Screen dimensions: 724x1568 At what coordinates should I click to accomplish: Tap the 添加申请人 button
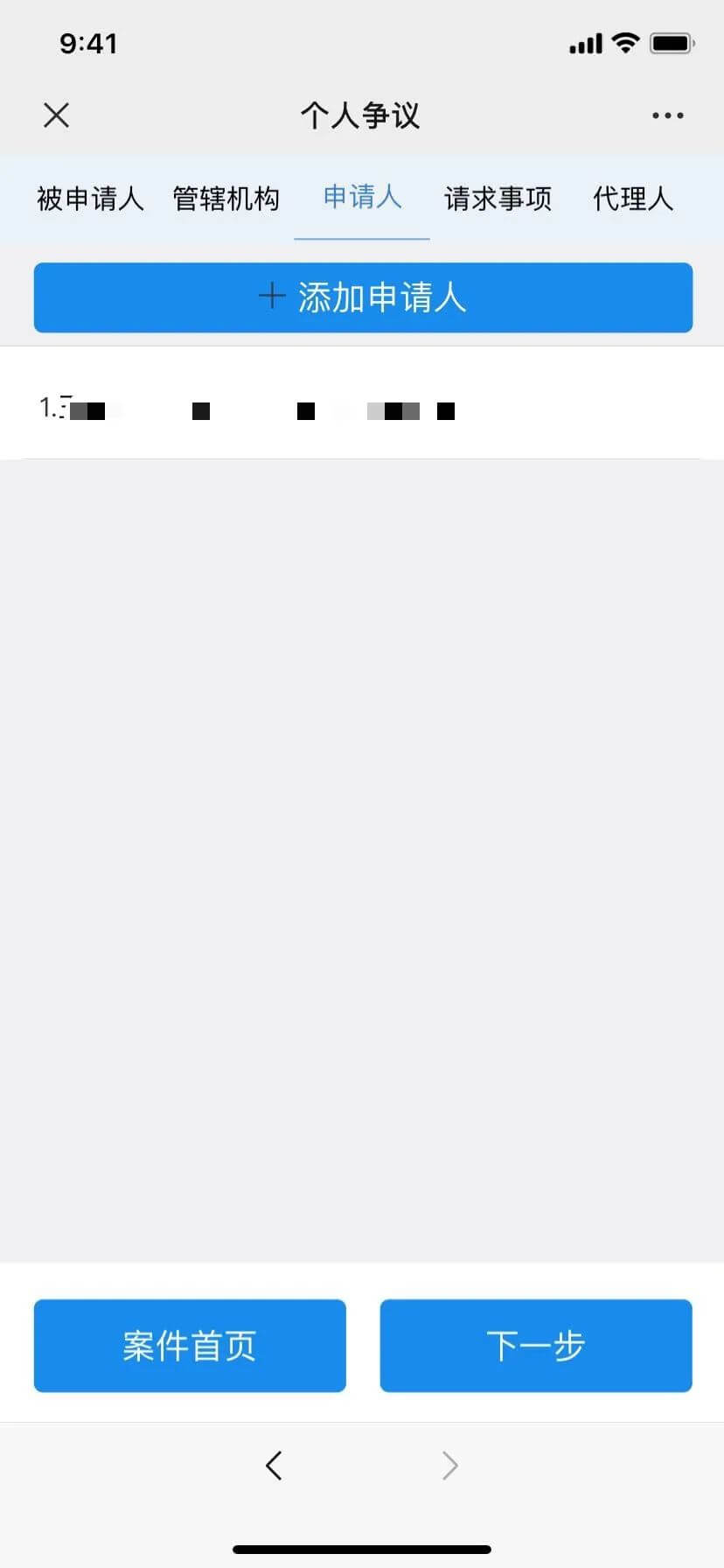[x=363, y=297]
